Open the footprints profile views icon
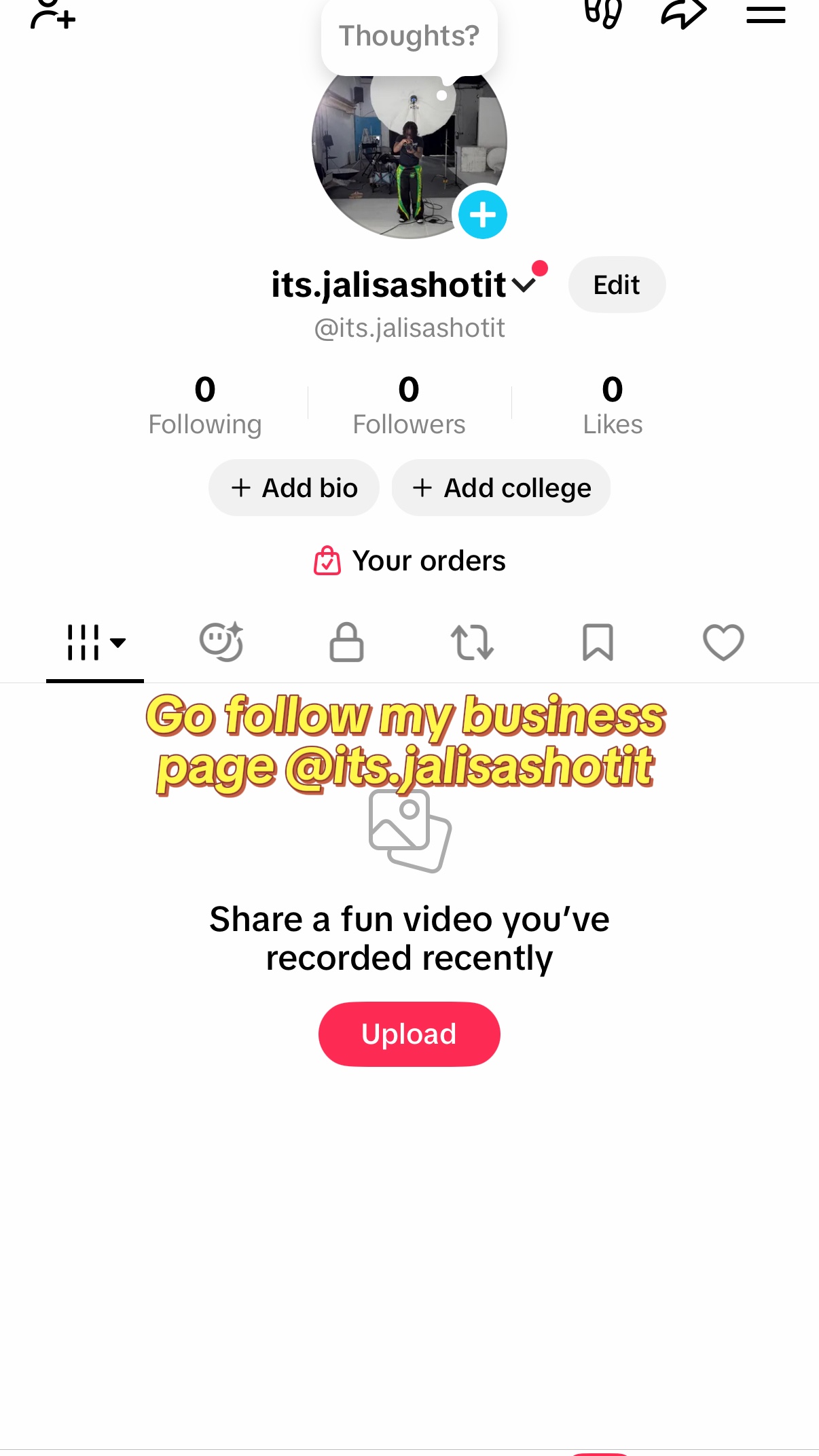 (x=603, y=13)
